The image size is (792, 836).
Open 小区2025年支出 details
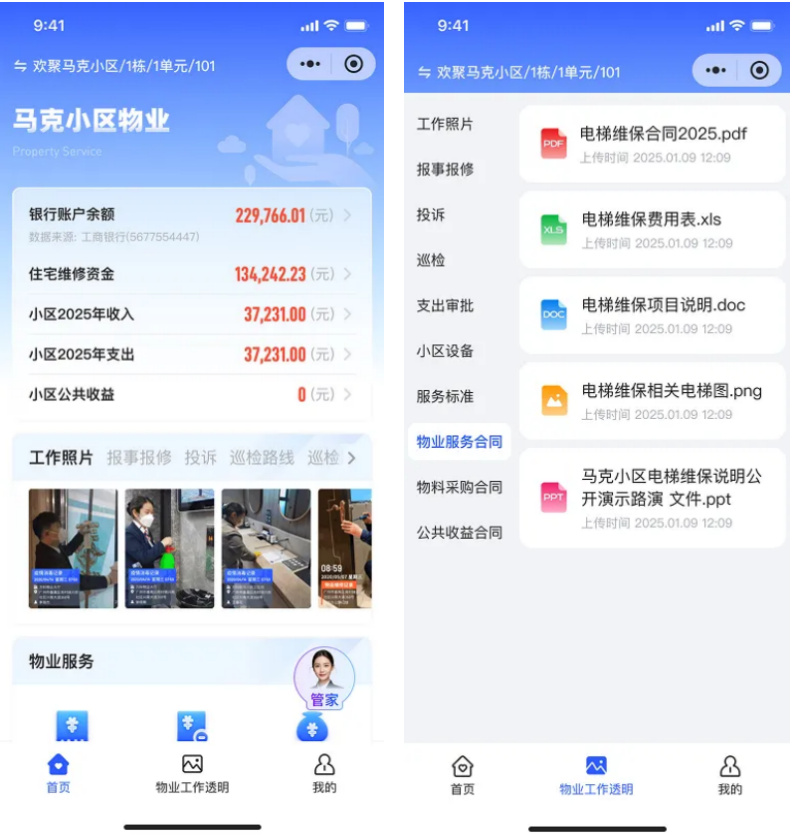point(190,354)
